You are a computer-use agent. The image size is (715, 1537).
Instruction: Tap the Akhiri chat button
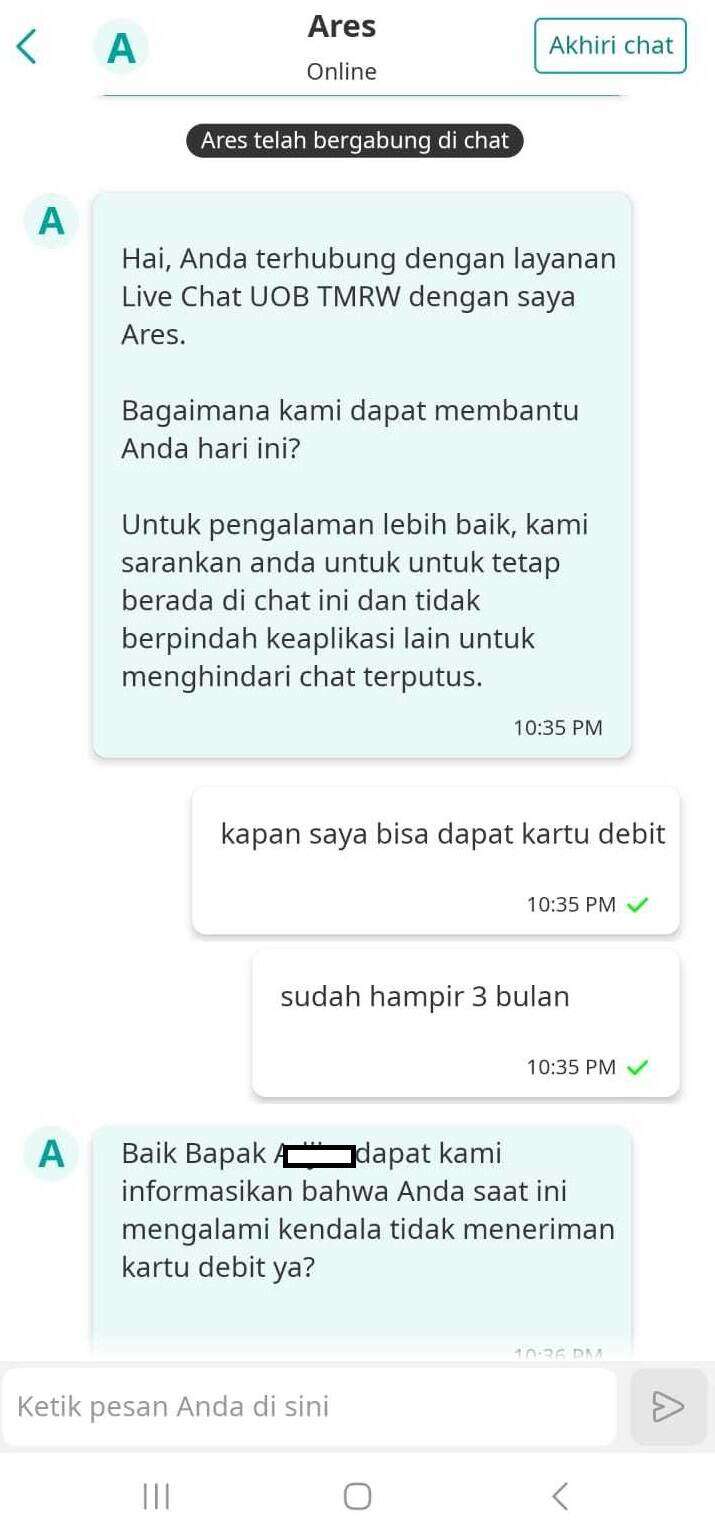[611, 46]
